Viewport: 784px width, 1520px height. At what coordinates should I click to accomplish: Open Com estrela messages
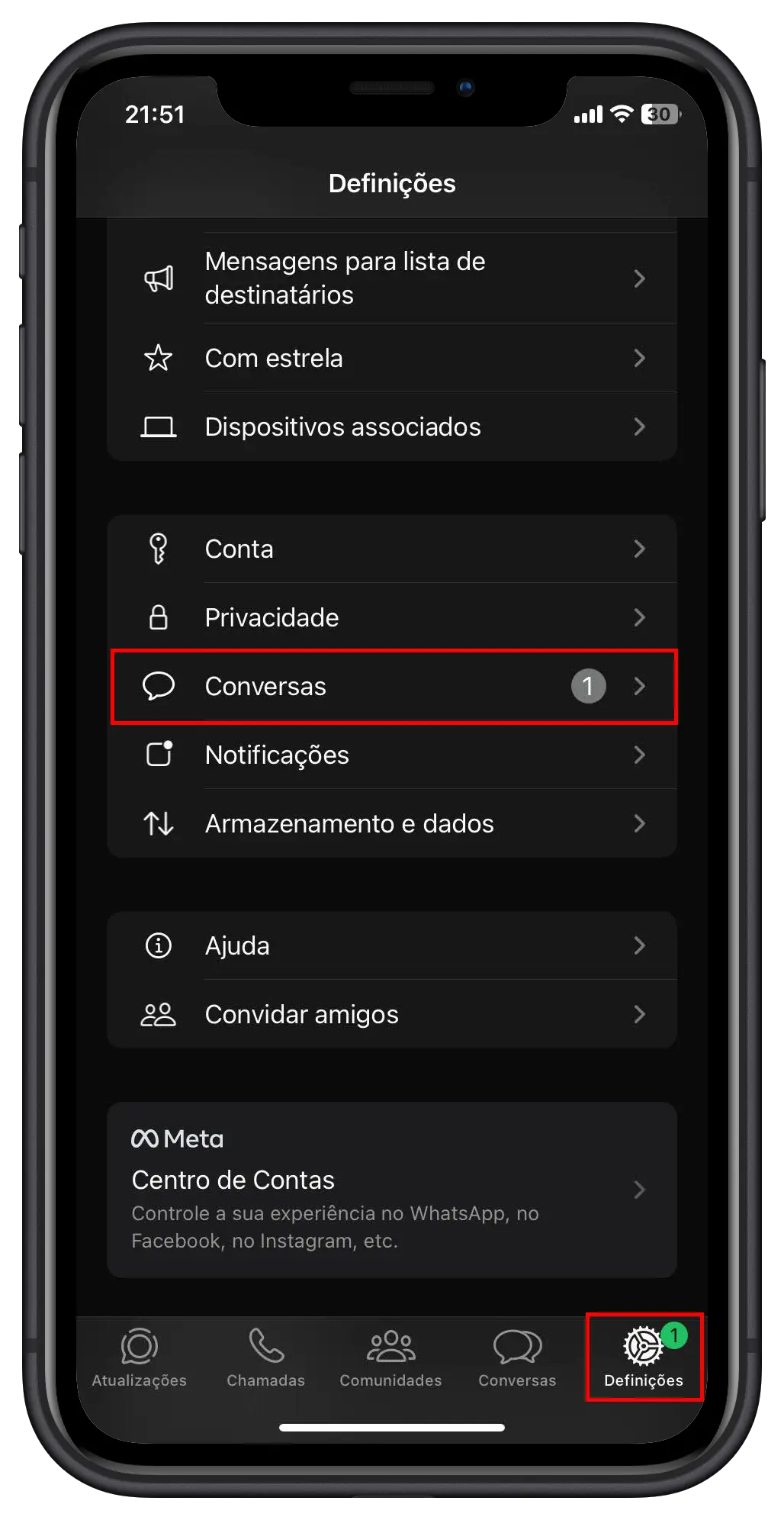pos(392,358)
